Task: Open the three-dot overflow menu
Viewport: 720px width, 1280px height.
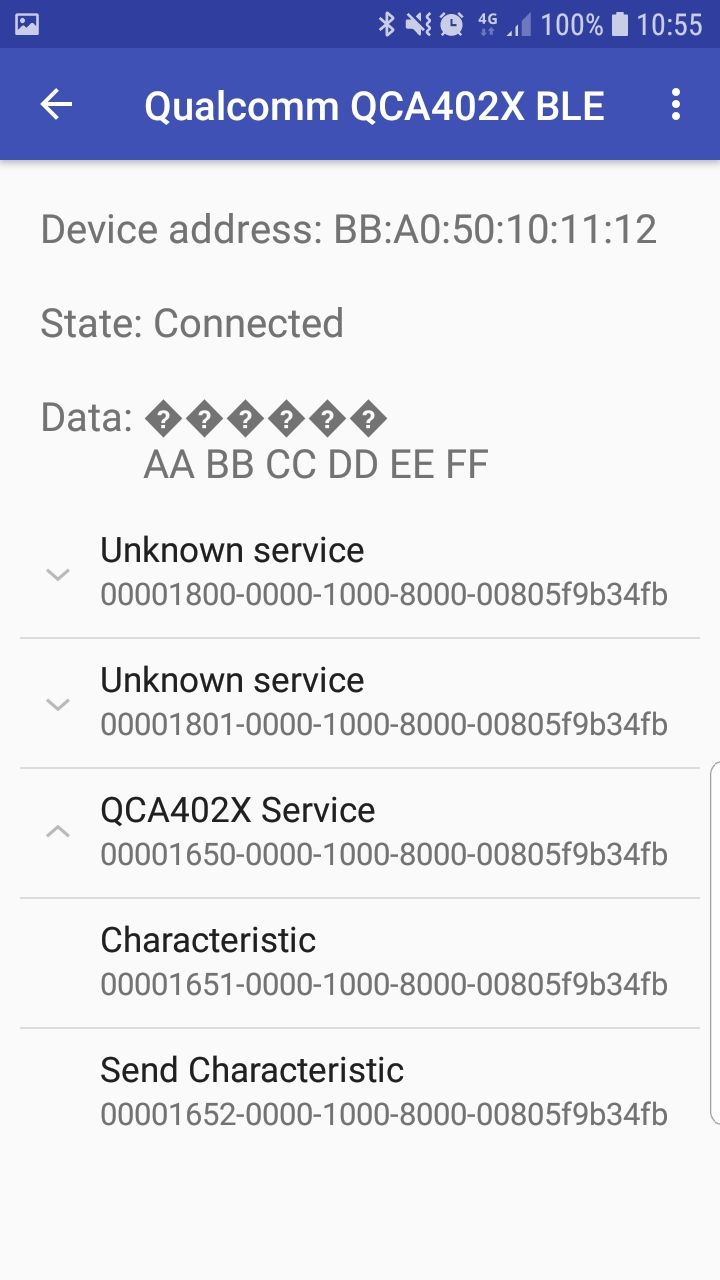Action: [x=676, y=104]
